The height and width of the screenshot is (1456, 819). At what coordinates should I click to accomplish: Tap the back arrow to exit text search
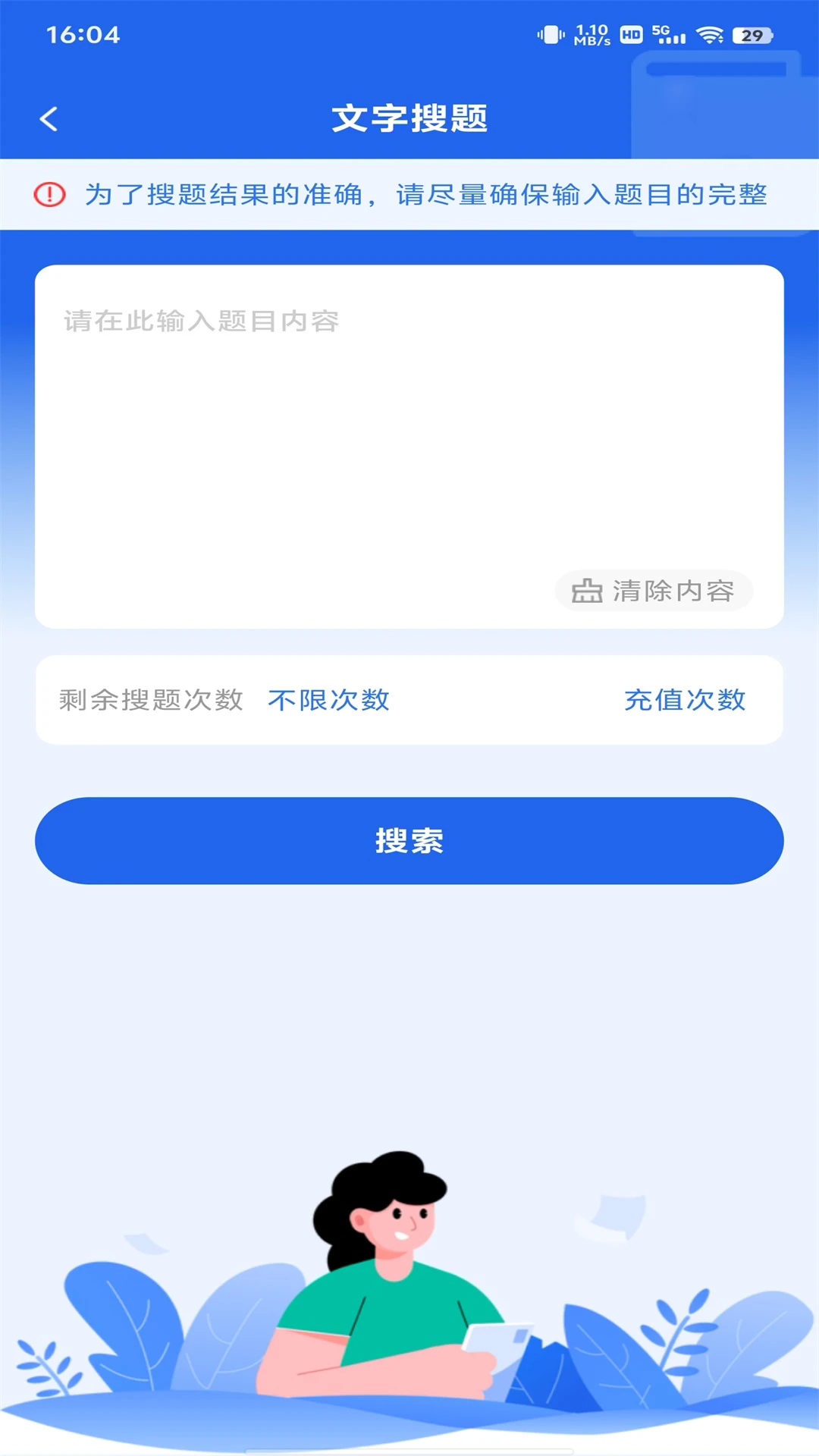click(x=50, y=120)
